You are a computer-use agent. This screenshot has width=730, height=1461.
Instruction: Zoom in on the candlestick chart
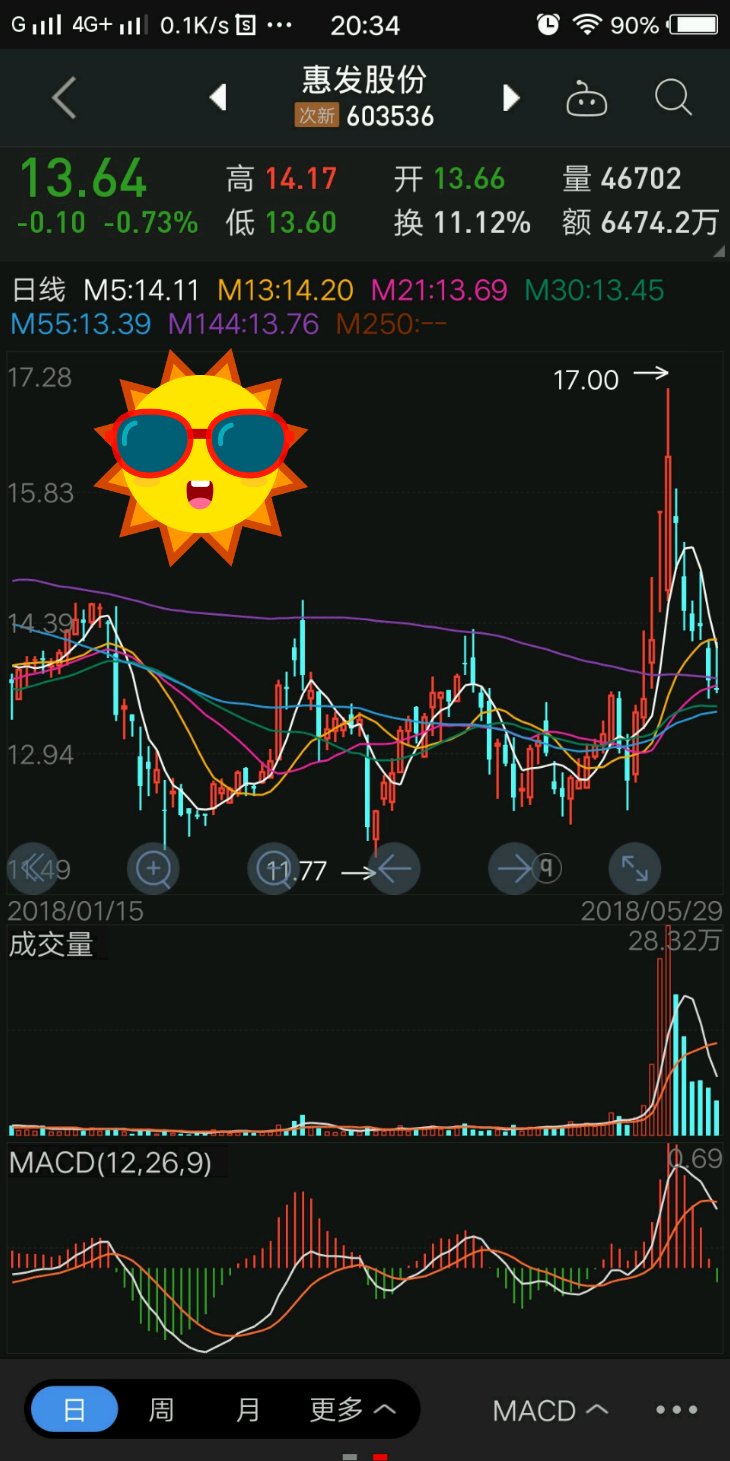point(154,868)
